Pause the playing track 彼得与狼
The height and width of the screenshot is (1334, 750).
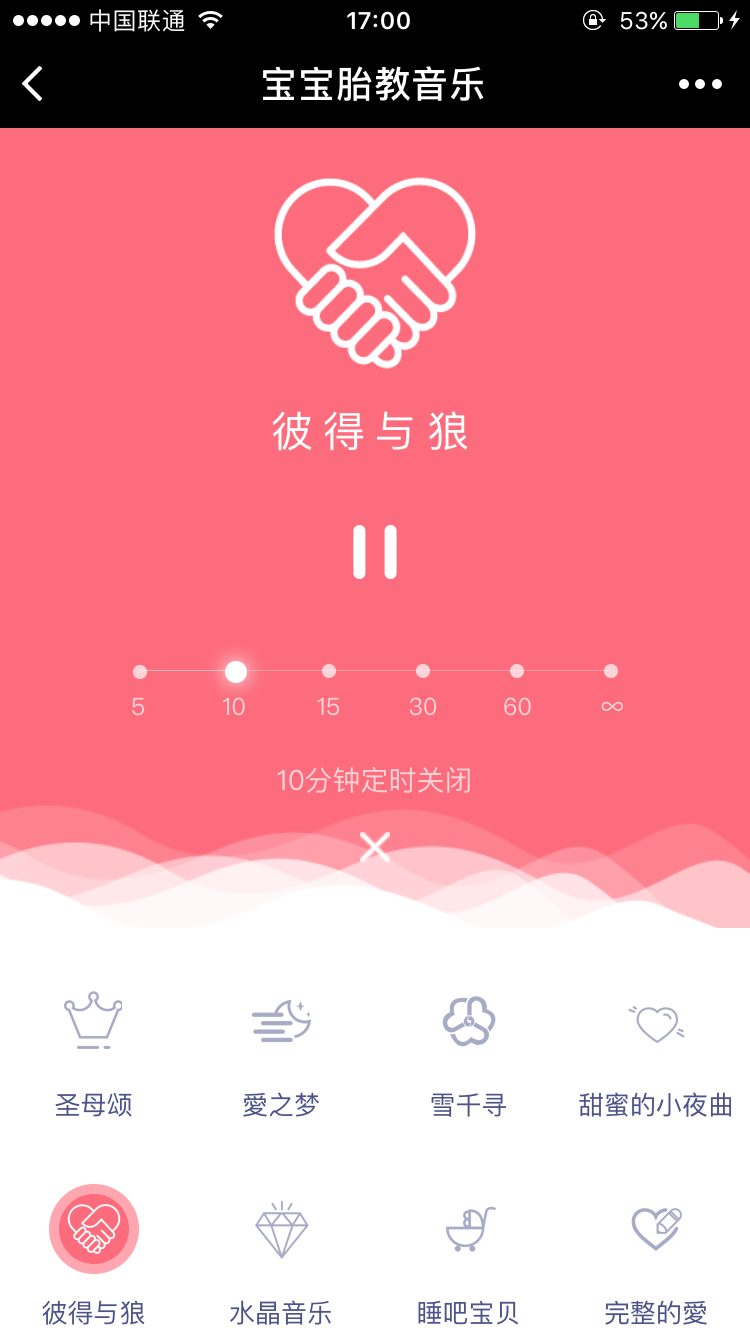(x=375, y=551)
